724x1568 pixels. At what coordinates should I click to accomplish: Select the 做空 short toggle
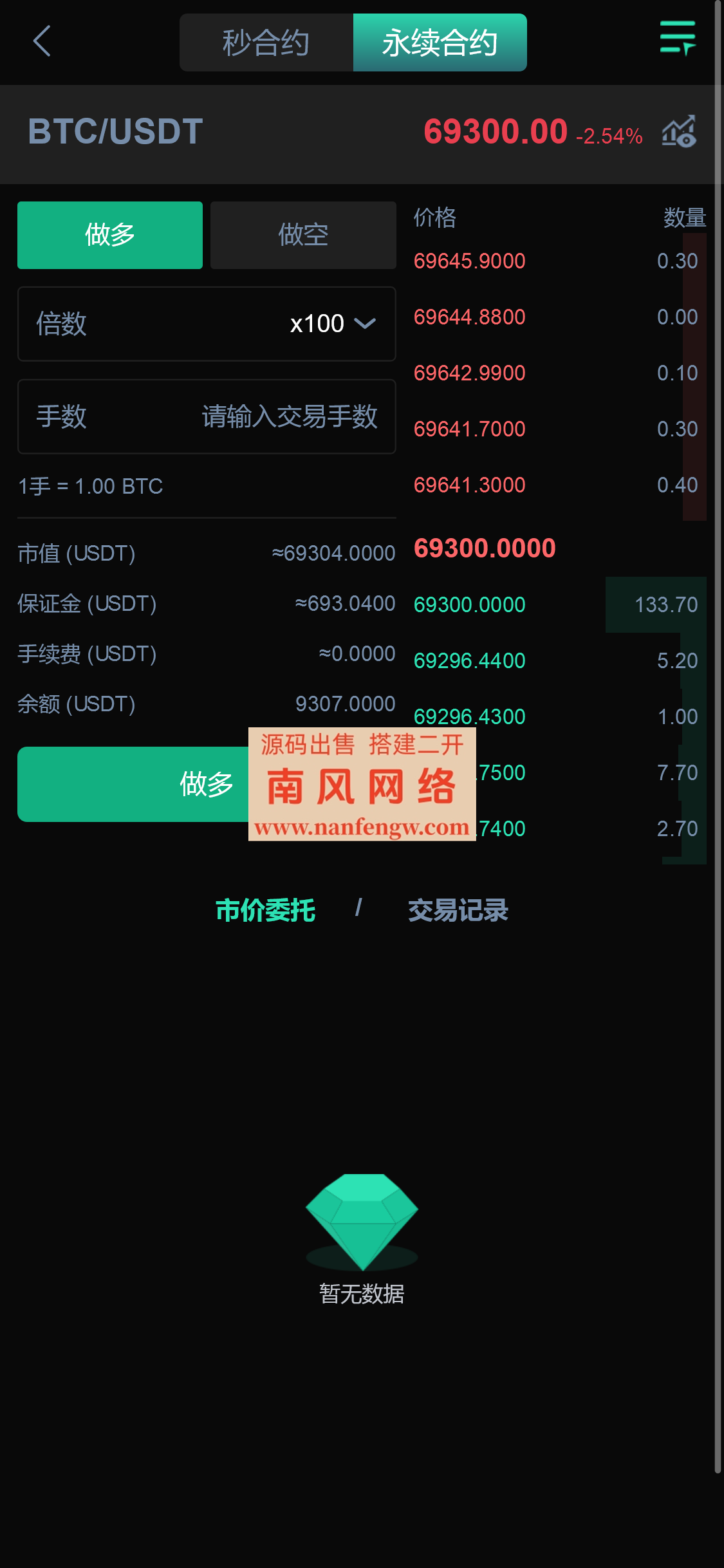(302, 234)
